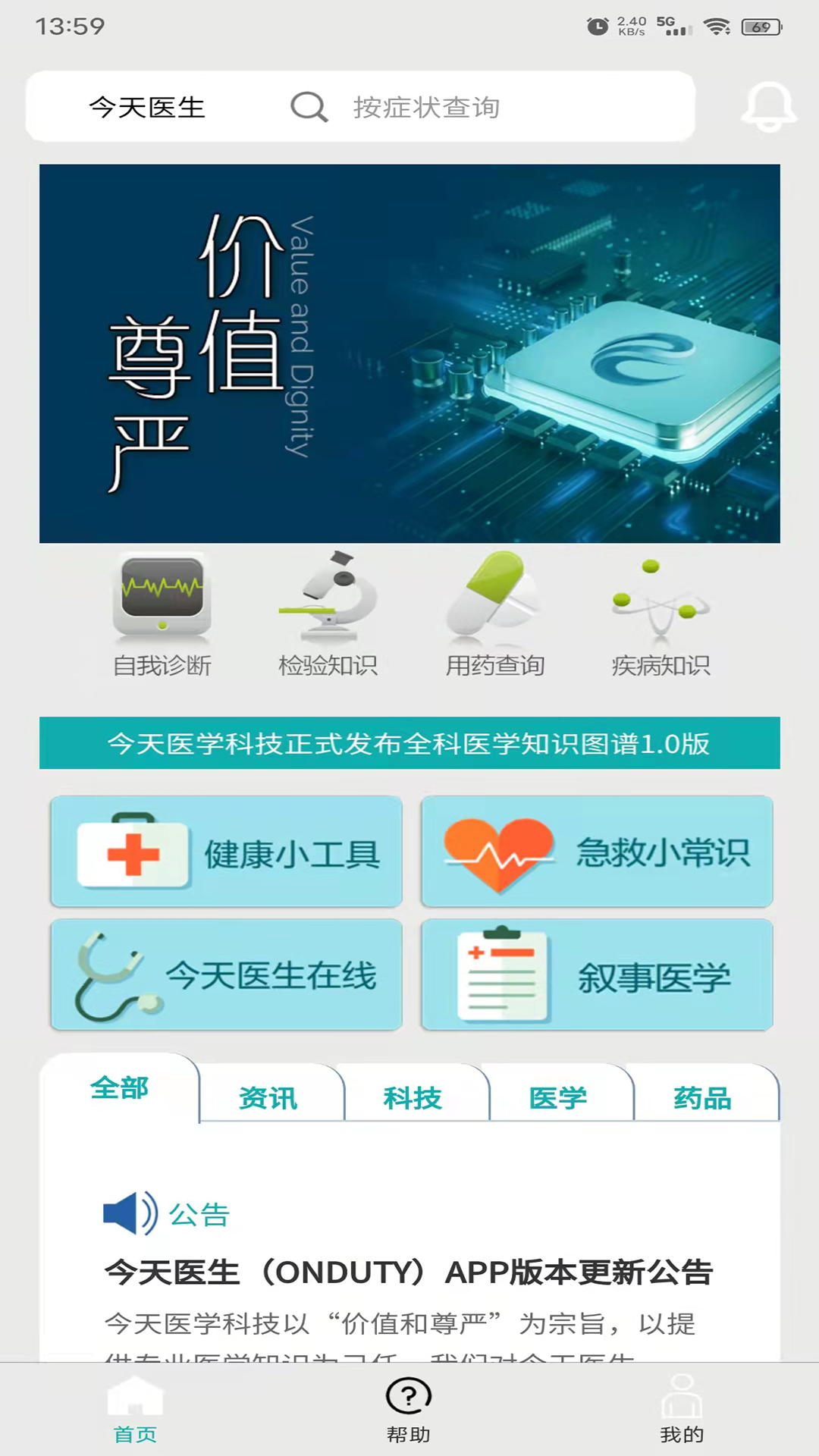The image size is (819, 1456).
Task: Select the 全部 tab
Action: [x=120, y=1088]
